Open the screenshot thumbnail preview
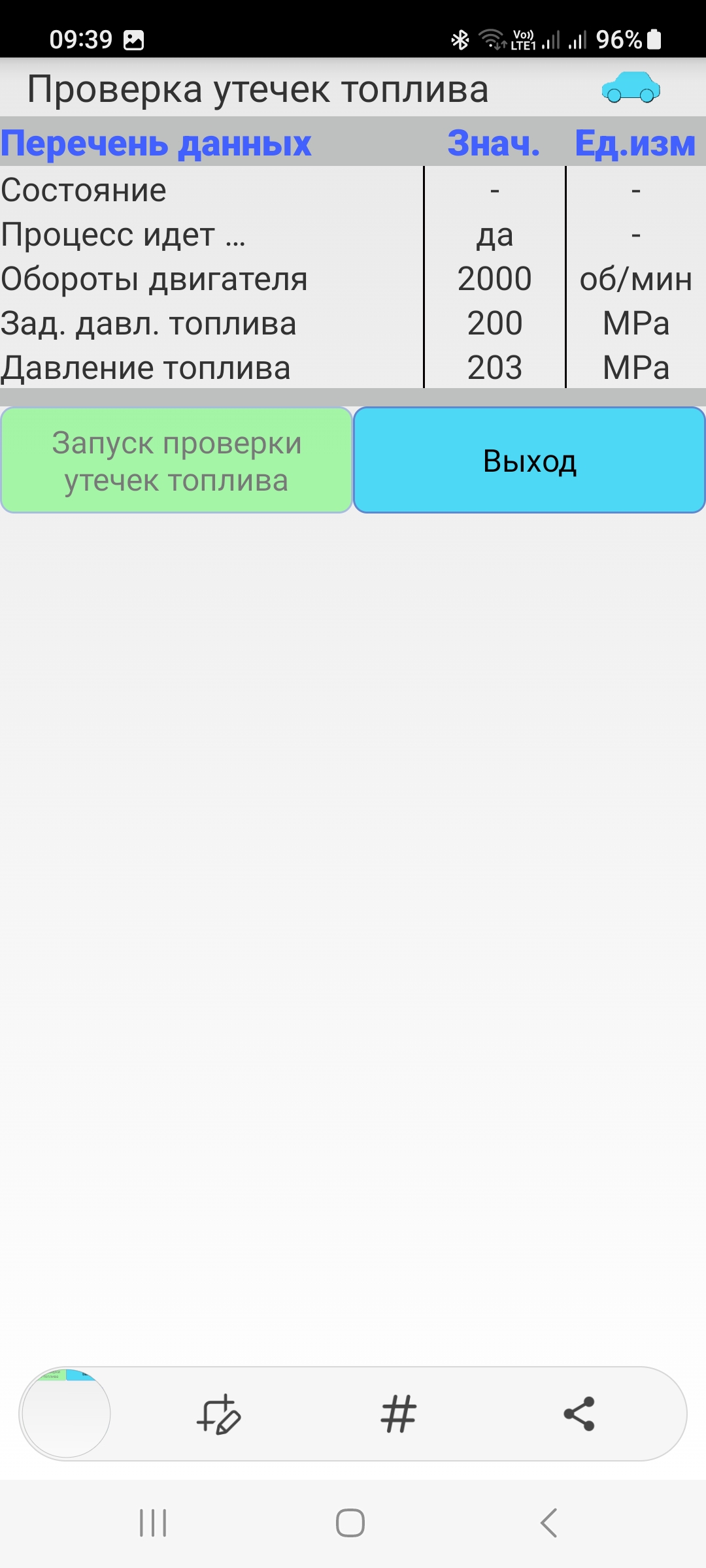 [66, 1413]
